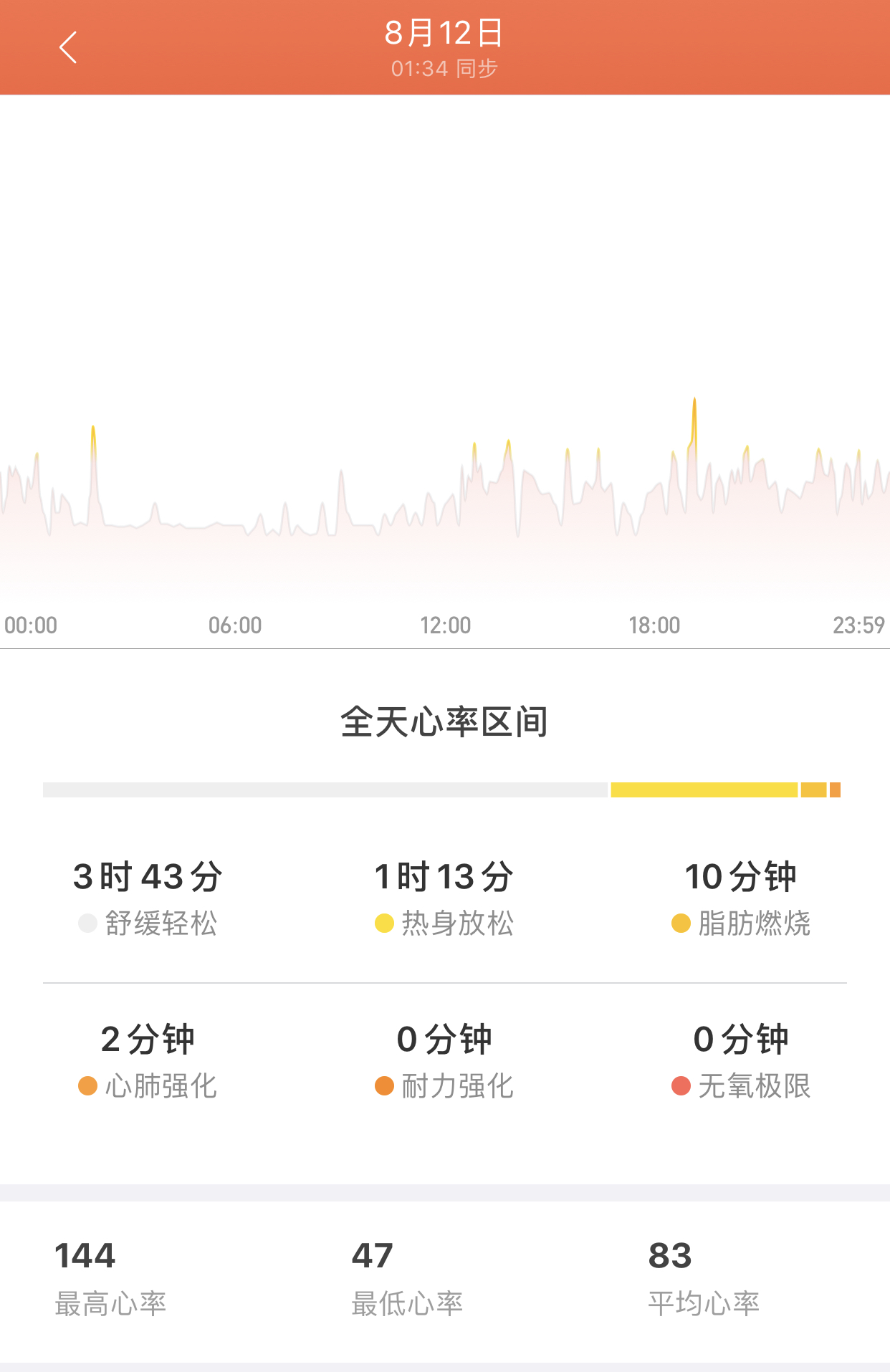This screenshot has height=1372, width=890.
Task: Tap the back chevron in the header
Action: click(68, 46)
